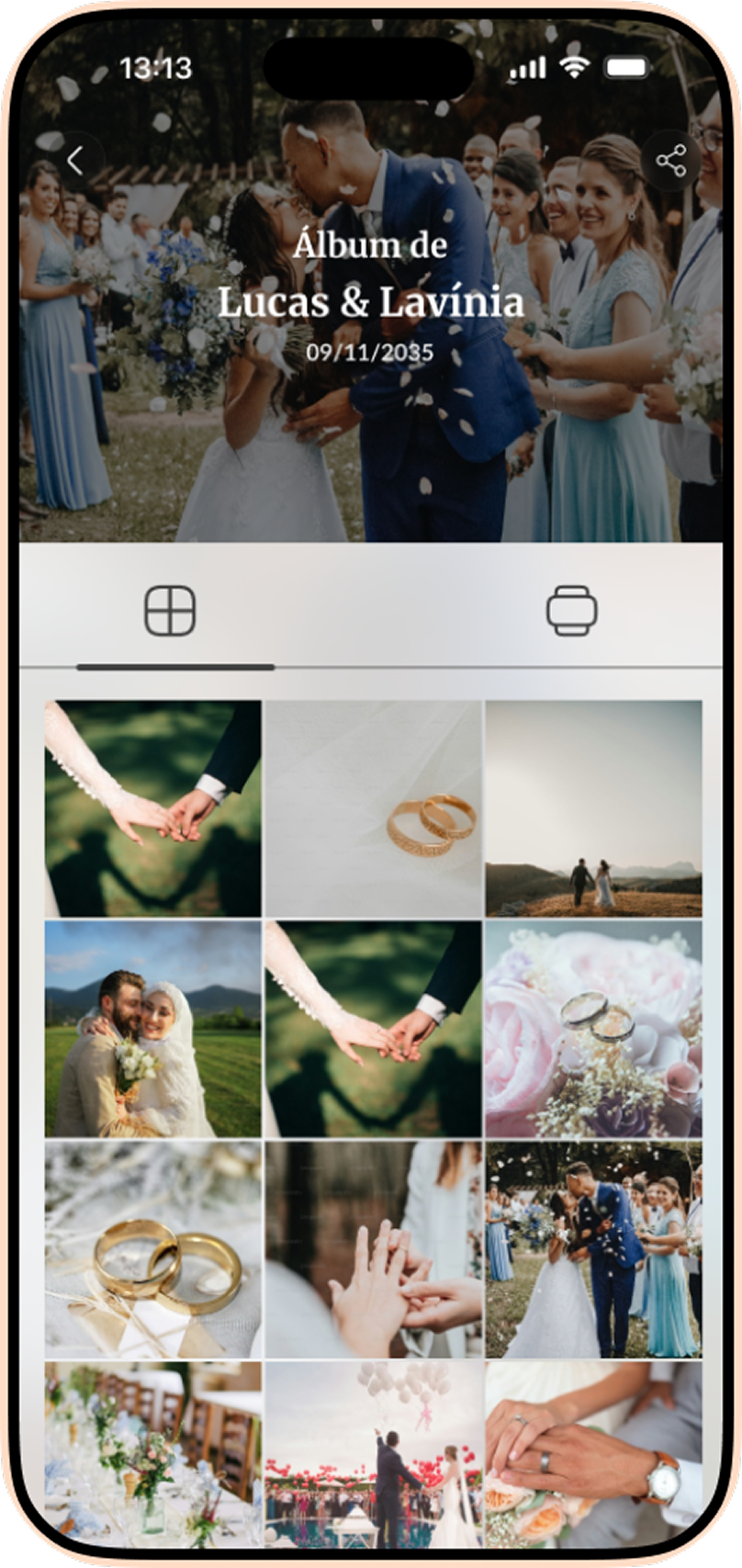
Task: Open the couple hugging in green field photo
Action: [x=152, y=1029]
